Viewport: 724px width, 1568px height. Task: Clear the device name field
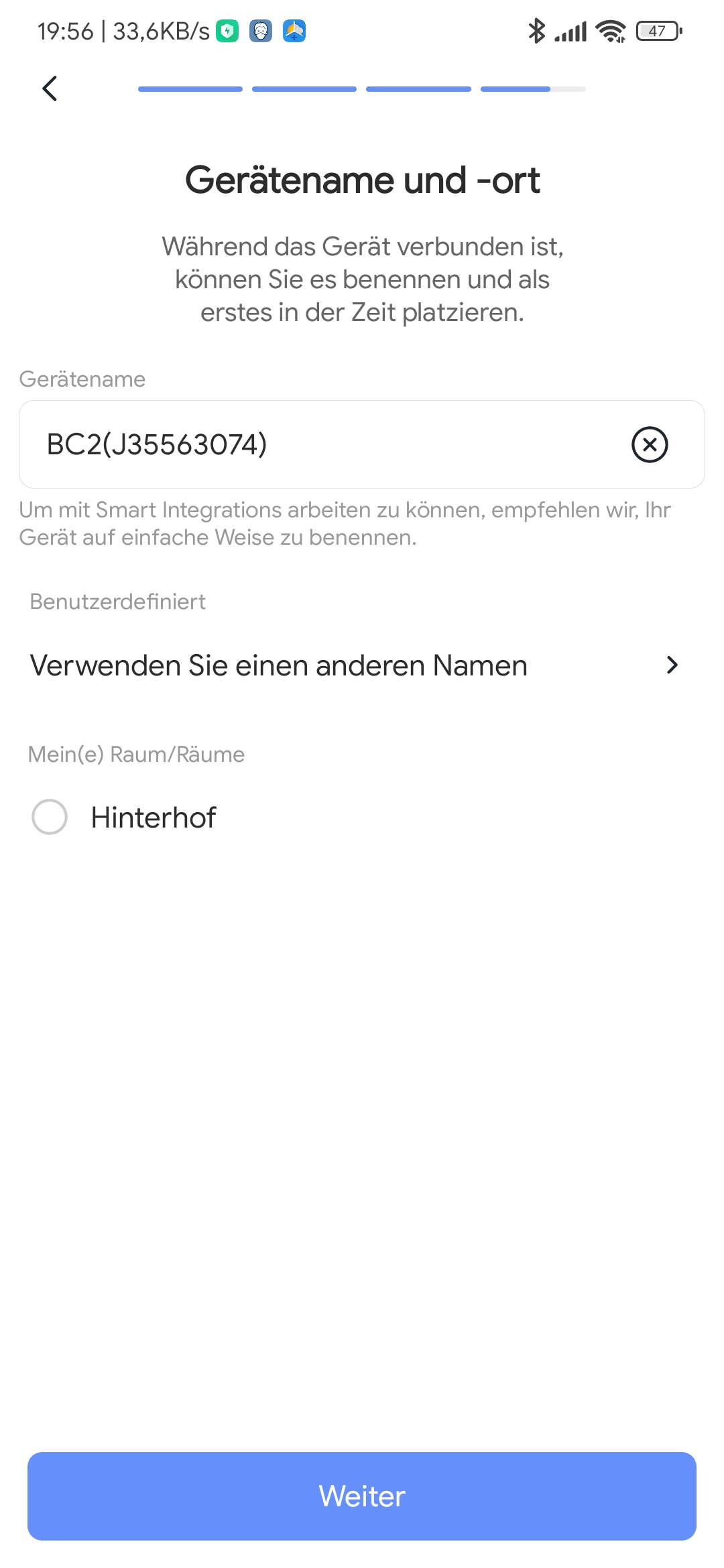pos(650,444)
